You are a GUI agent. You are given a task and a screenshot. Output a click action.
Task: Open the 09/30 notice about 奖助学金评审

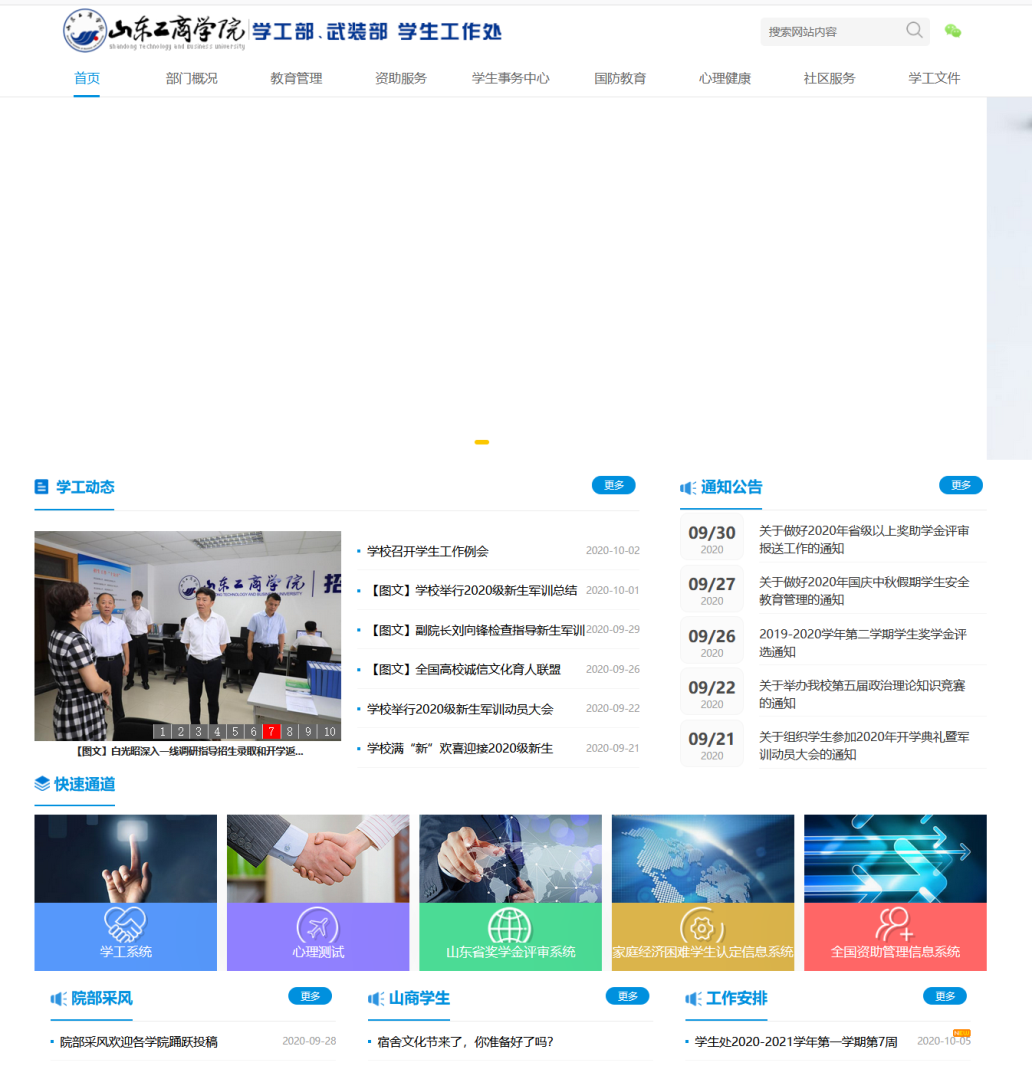pos(863,539)
